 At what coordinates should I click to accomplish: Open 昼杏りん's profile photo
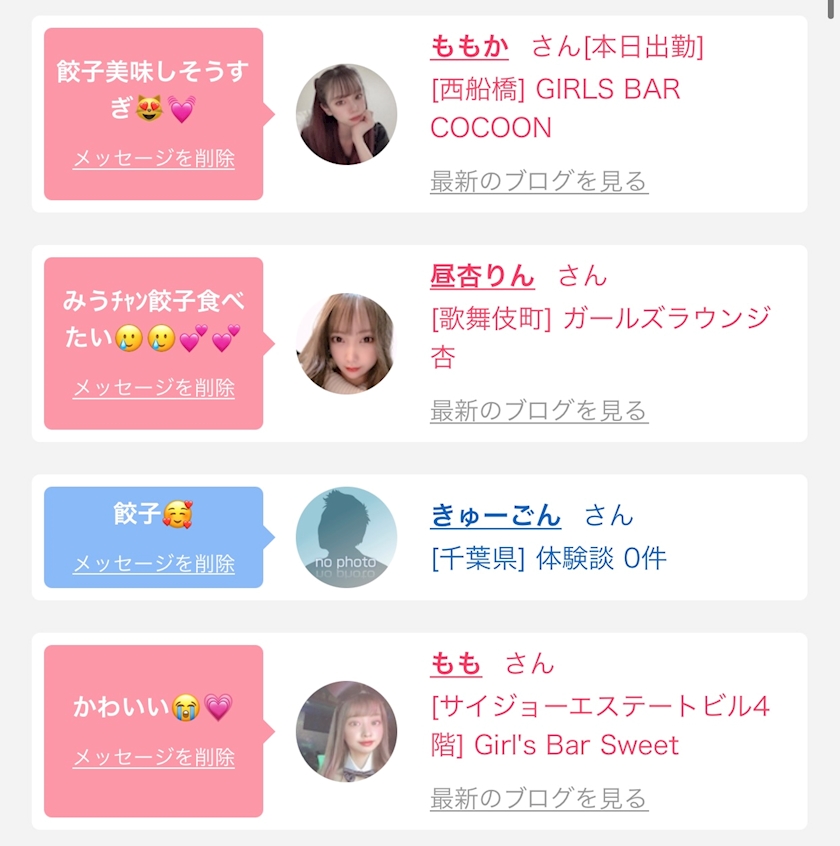point(347,343)
